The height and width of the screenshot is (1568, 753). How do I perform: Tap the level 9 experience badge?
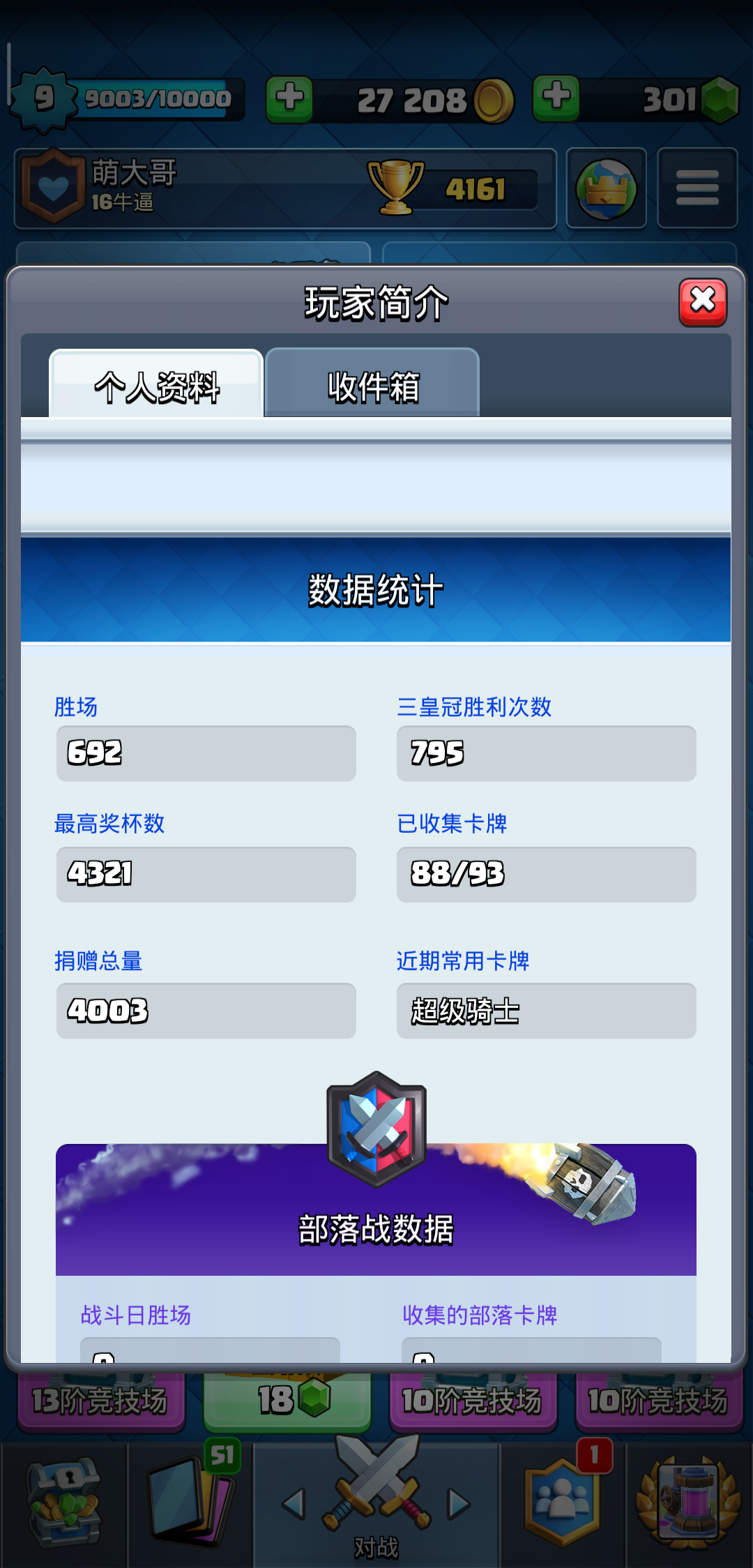[43, 98]
